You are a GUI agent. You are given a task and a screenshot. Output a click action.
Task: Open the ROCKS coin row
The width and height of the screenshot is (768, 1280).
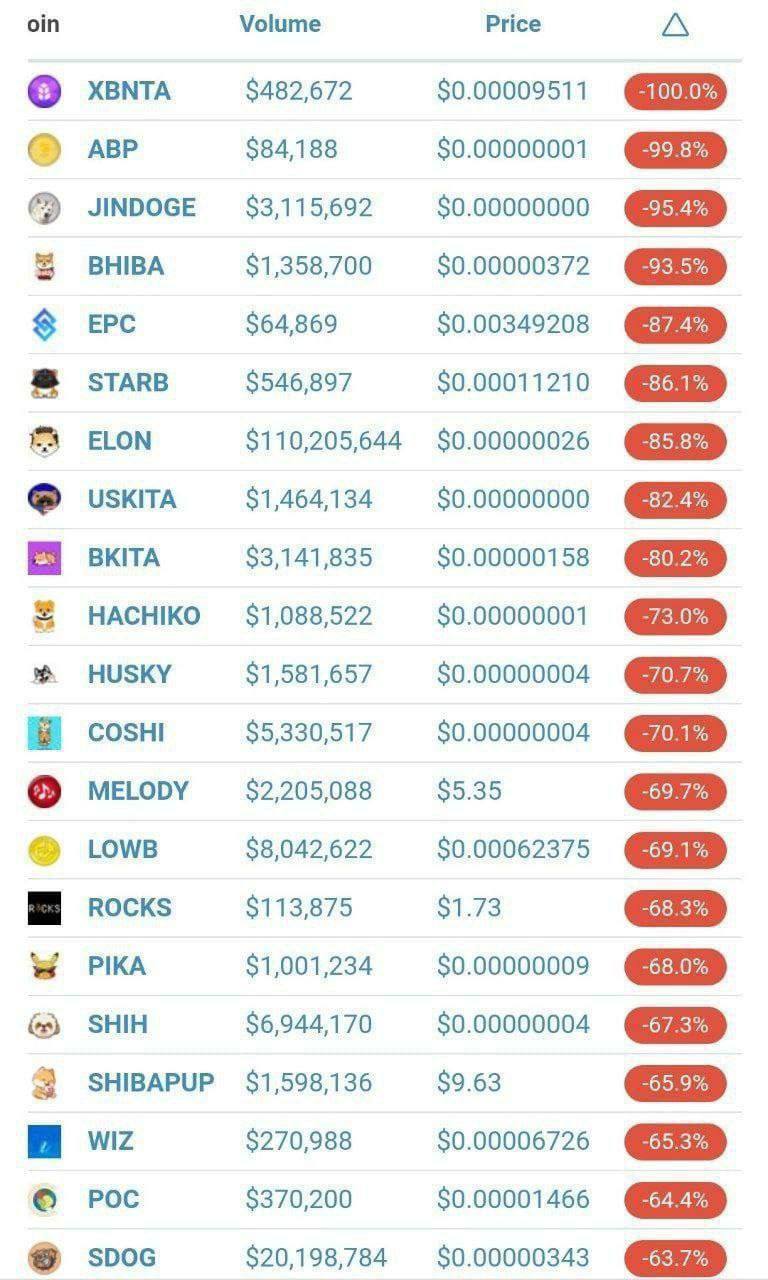tap(130, 908)
